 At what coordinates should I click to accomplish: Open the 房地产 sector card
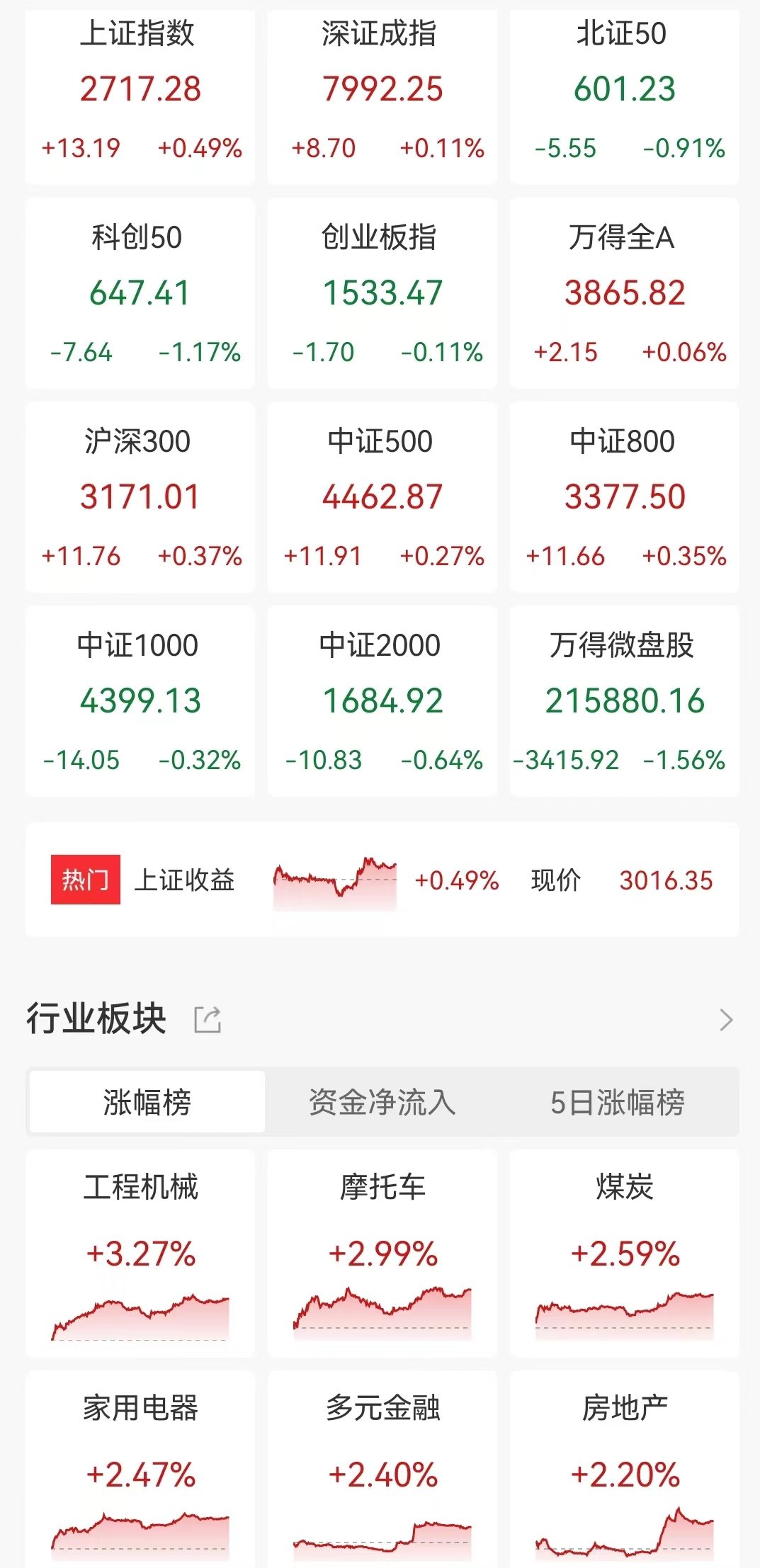coord(624,1470)
